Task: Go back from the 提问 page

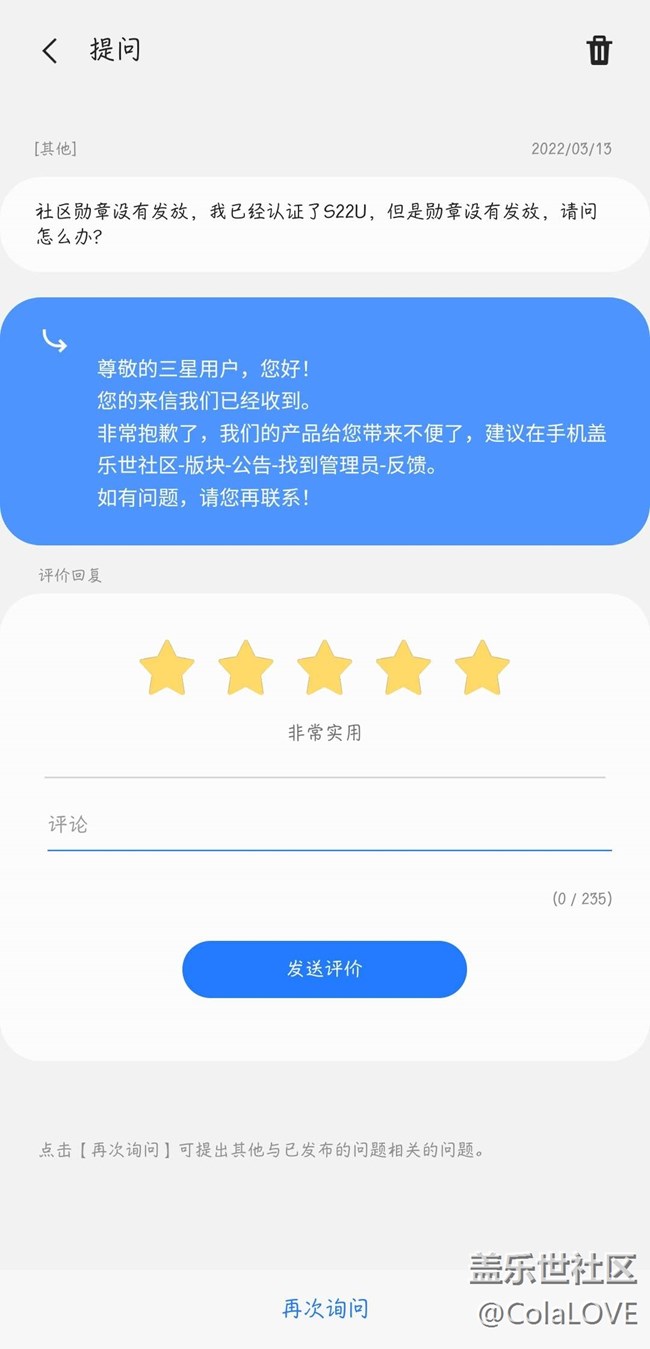Action: pos(50,51)
